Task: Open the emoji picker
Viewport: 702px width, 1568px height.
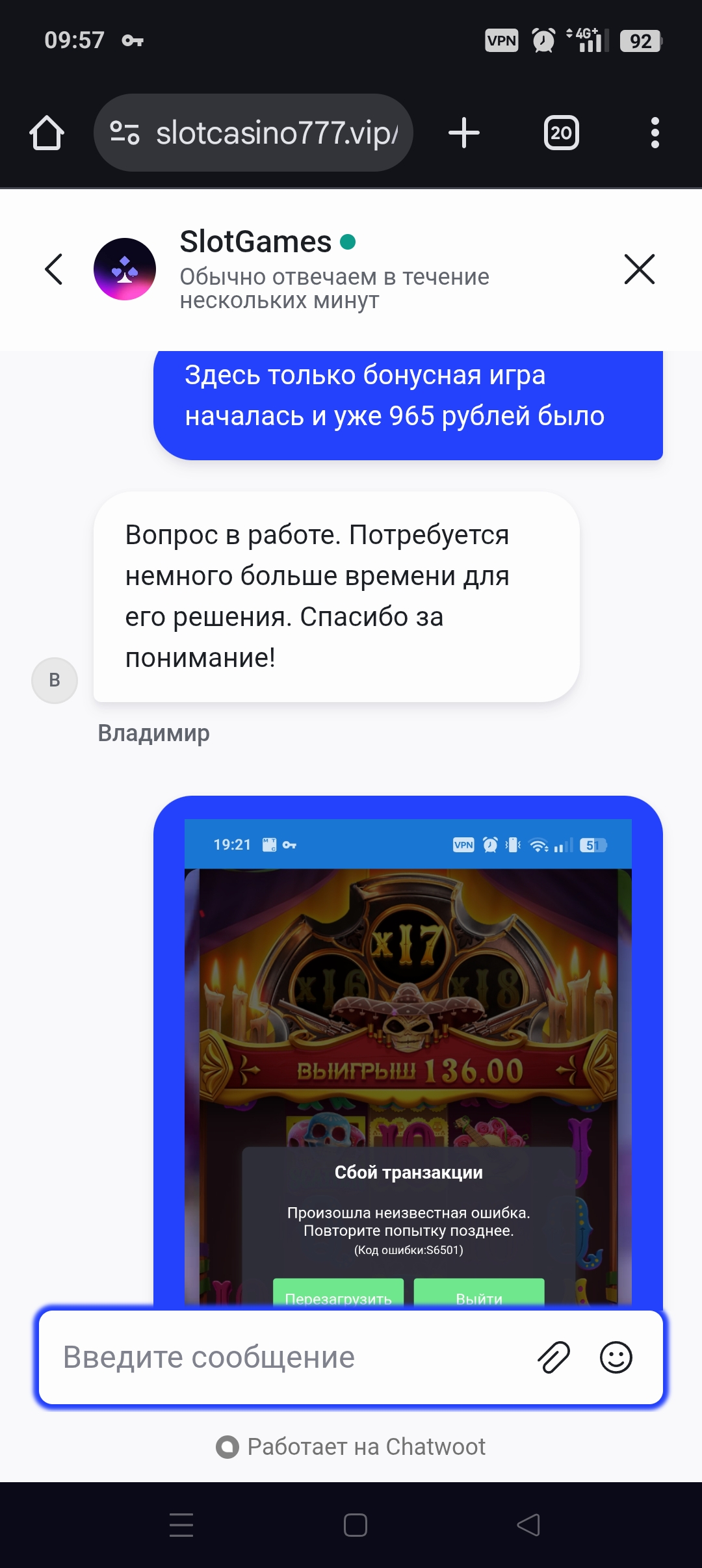Action: point(616,1357)
